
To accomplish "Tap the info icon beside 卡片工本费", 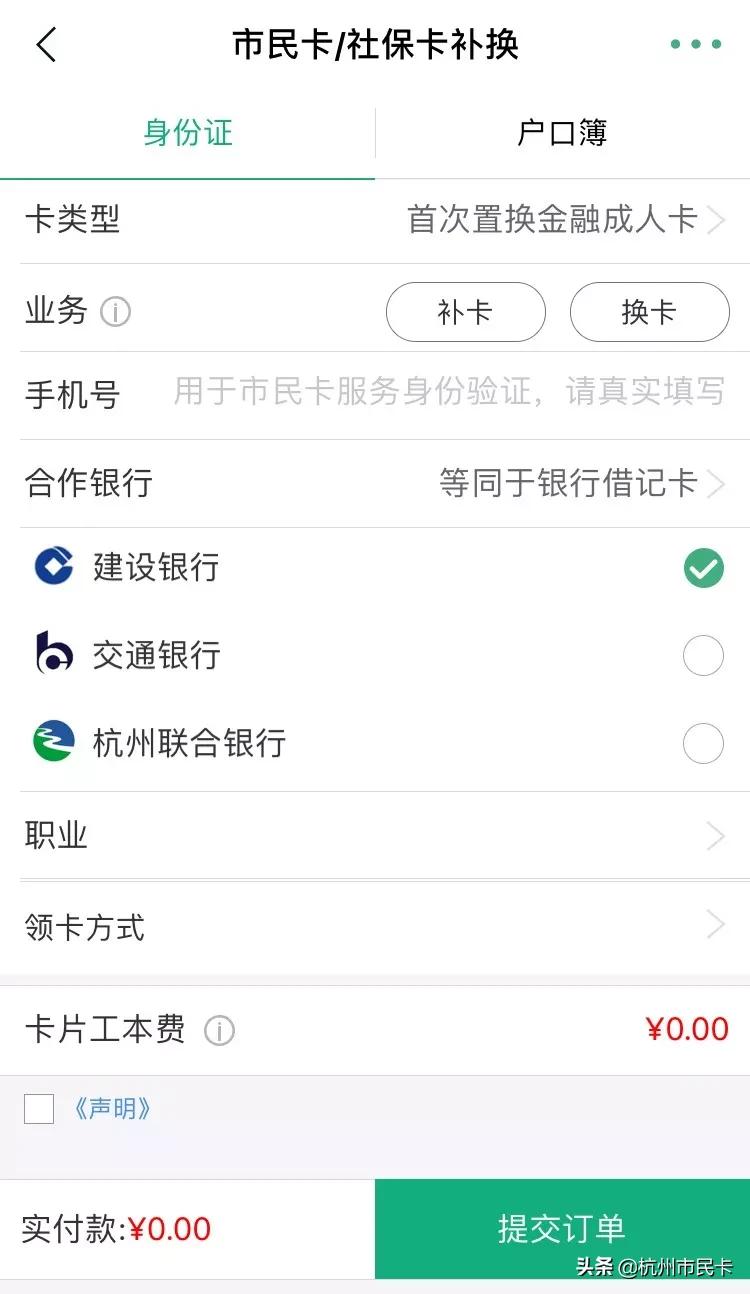I will (219, 1030).
